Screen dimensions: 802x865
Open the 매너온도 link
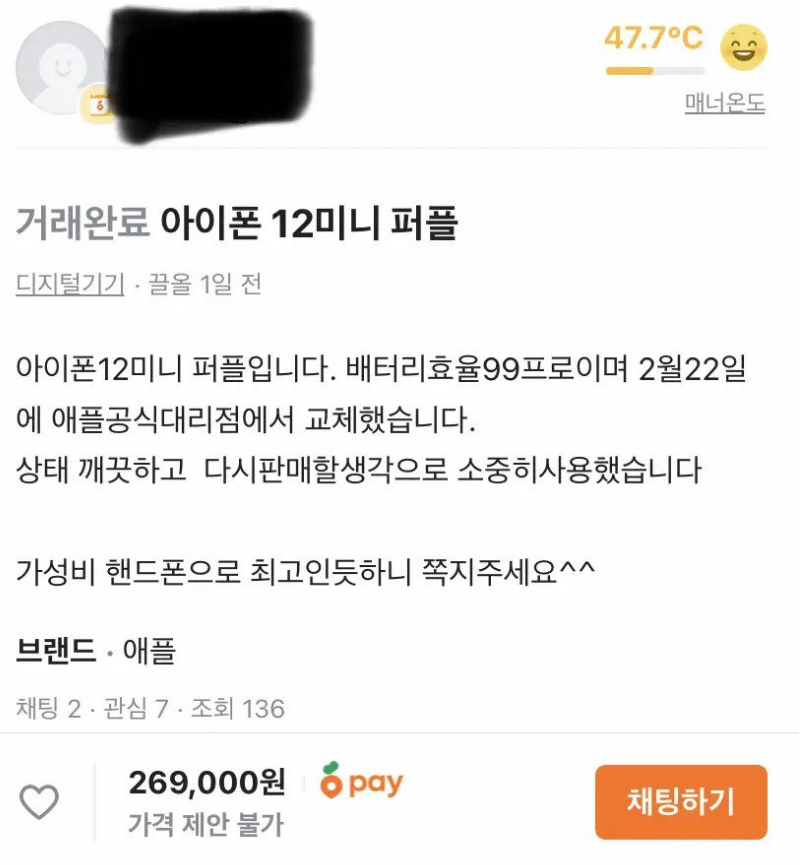pyautogui.click(x=724, y=103)
